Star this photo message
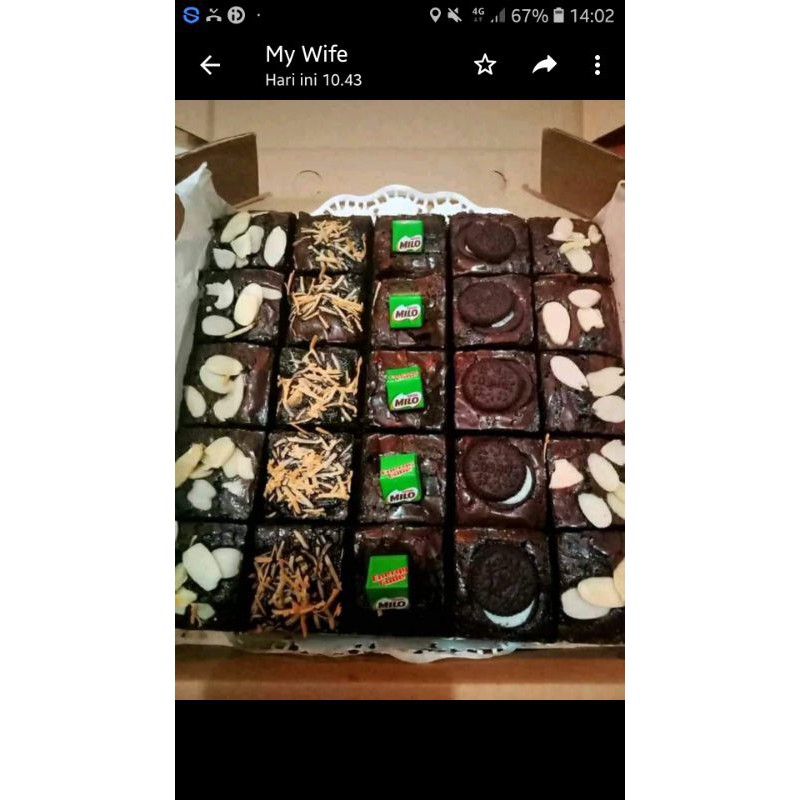 485,65
